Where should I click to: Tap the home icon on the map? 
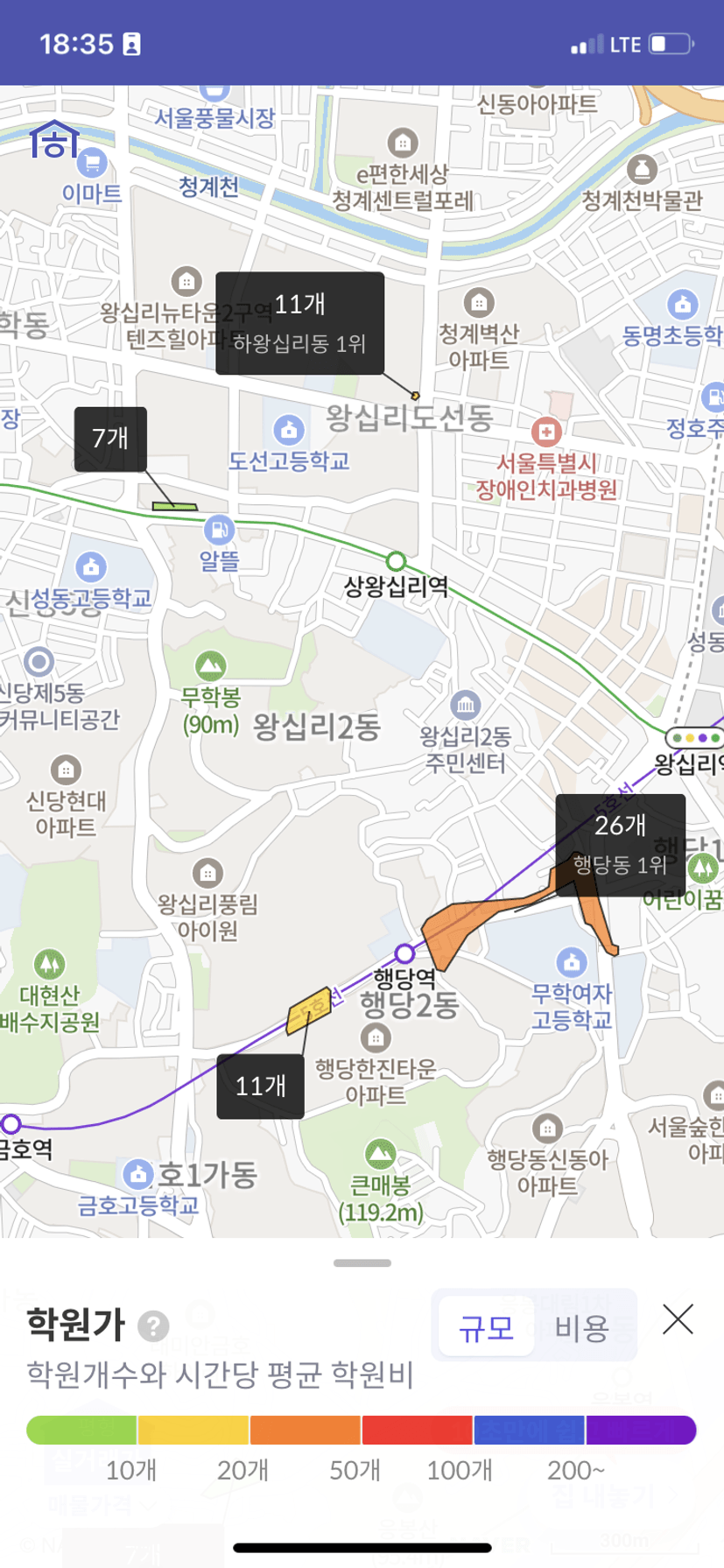(x=54, y=139)
